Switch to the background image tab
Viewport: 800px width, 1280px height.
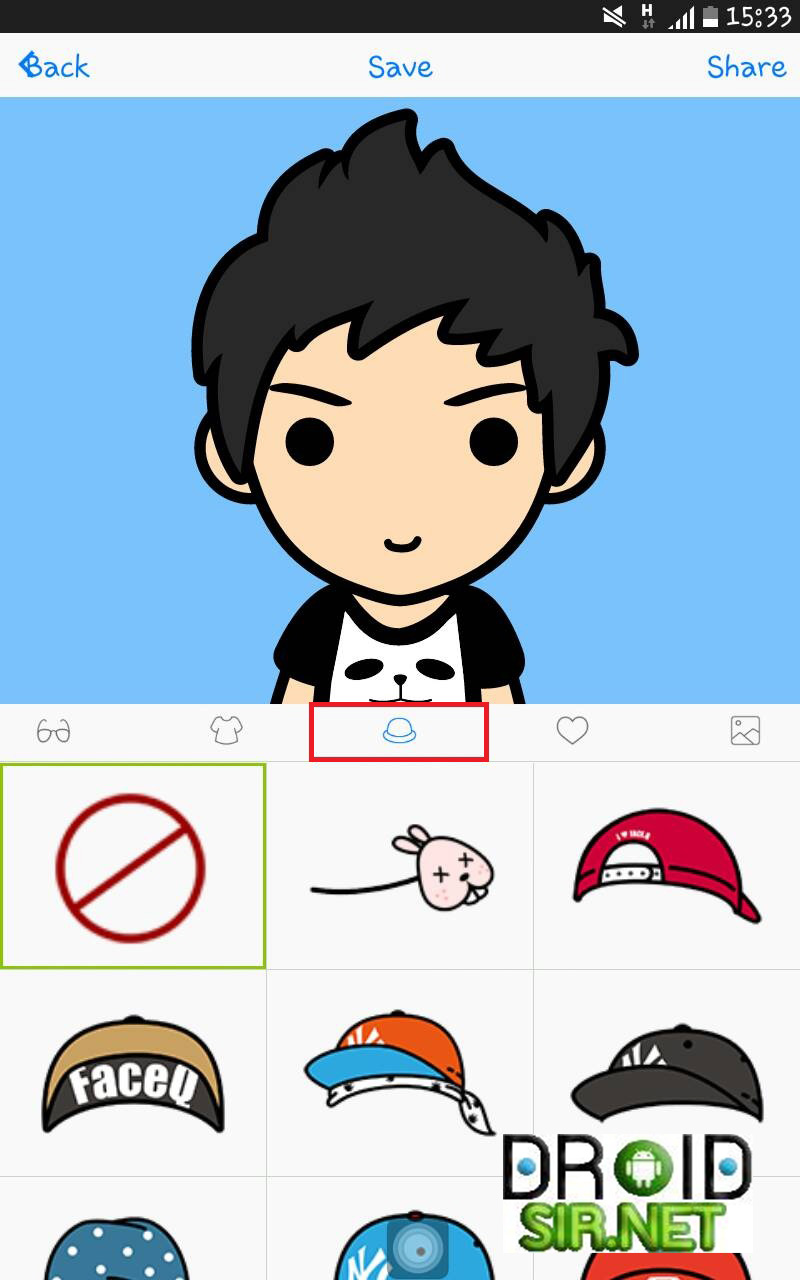(745, 732)
